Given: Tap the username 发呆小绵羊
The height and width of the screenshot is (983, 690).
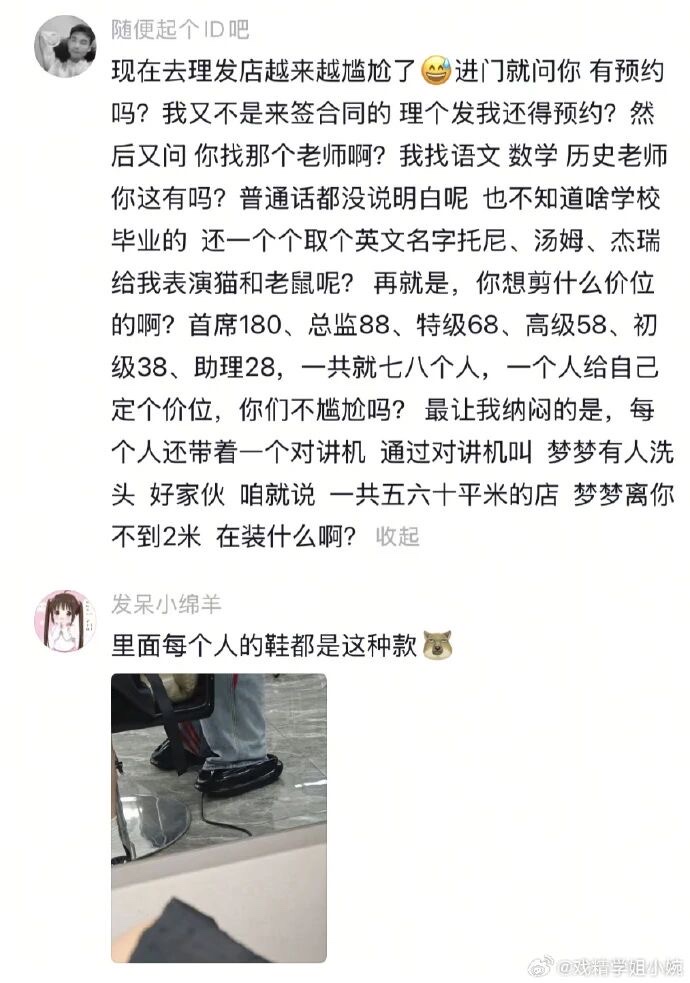Looking at the screenshot, I should [166, 603].
